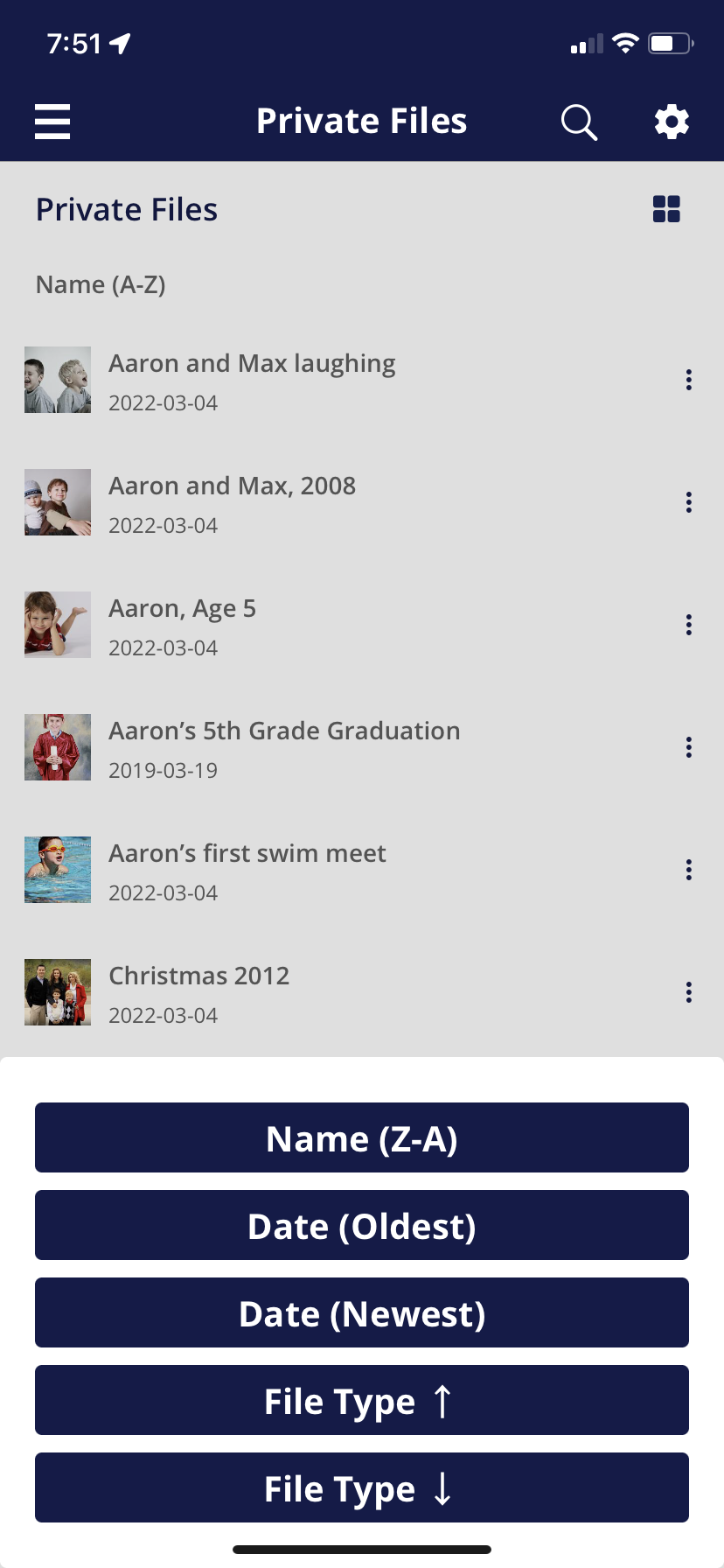Tap the Name (A-Z) sort label

[x=101, y=284]
